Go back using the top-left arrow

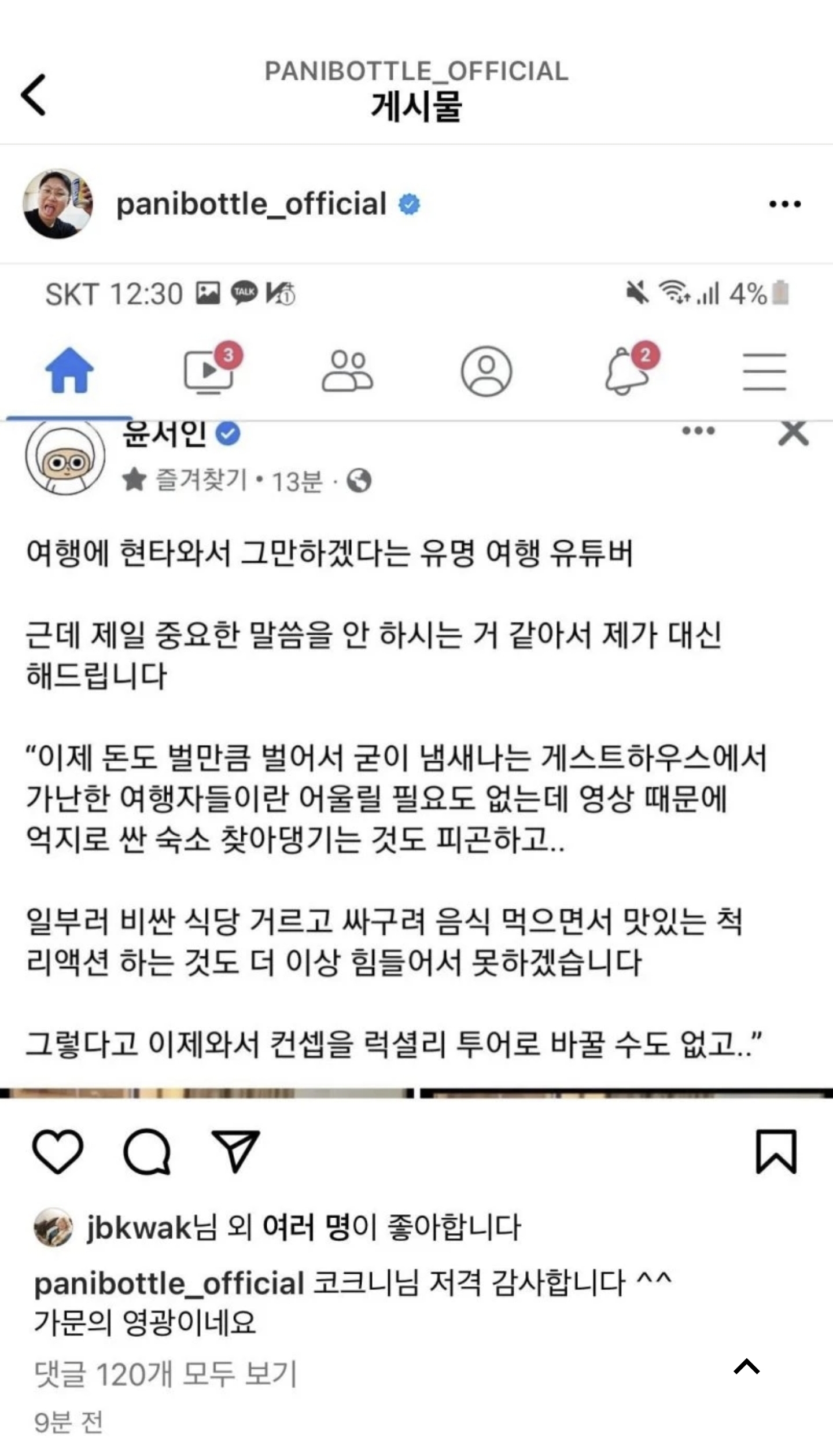33,95
